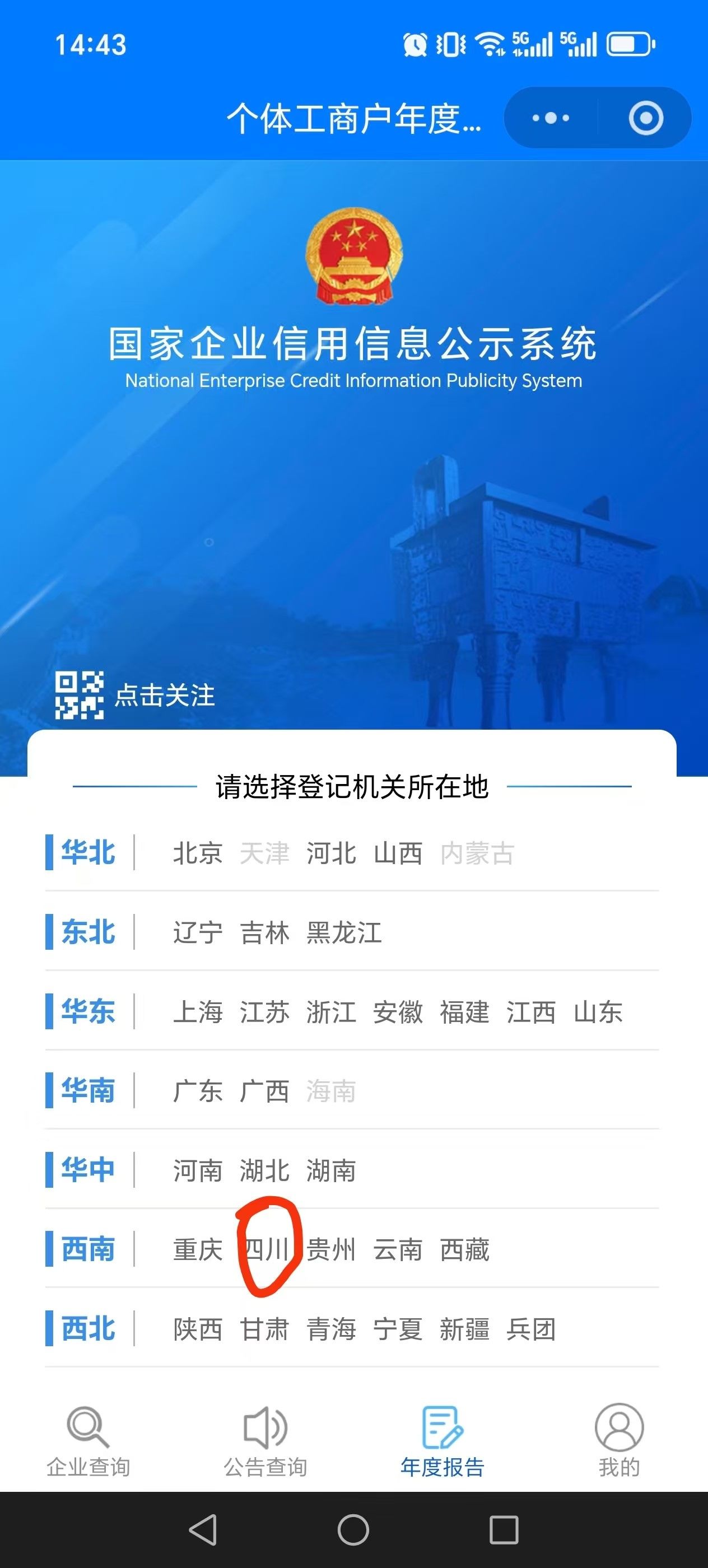
Task: Close the mini program via circle button
Action: pos(646,118)
